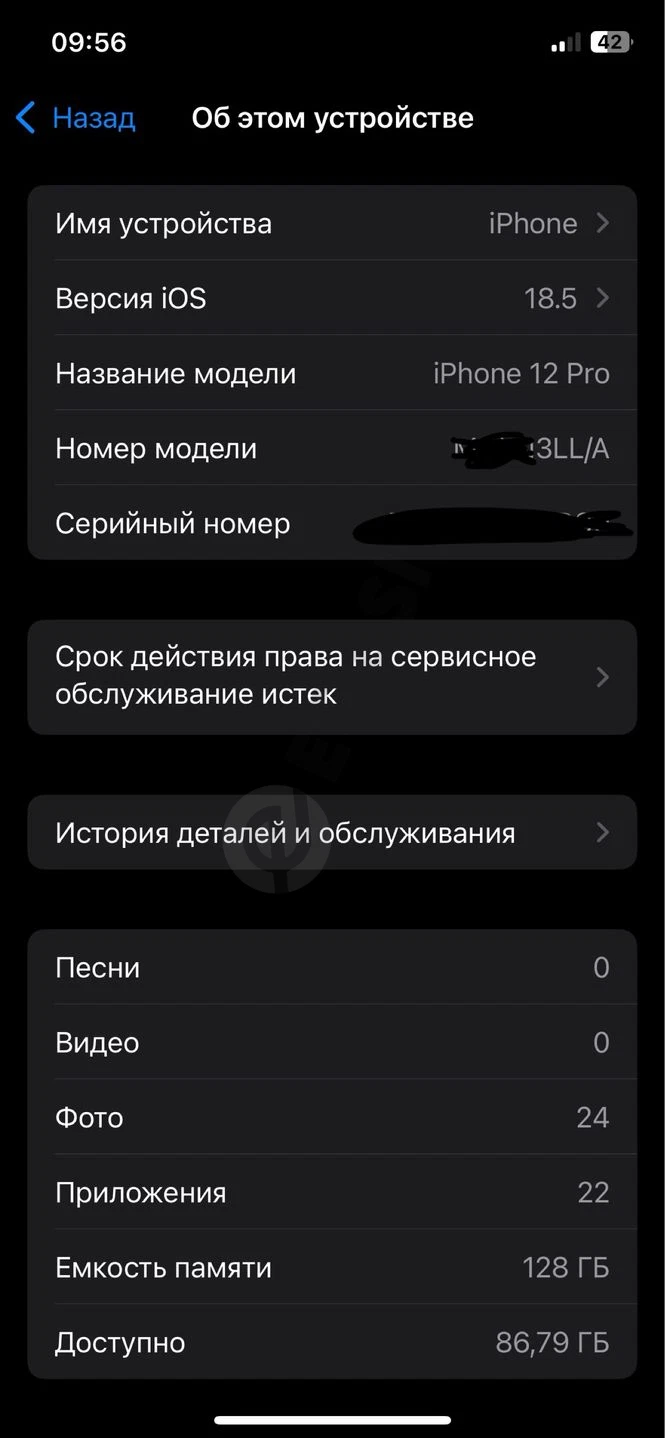Screen dimensions: 665x1438
Task: Open История деталей и обслуживания
Action: coord(332,832)
